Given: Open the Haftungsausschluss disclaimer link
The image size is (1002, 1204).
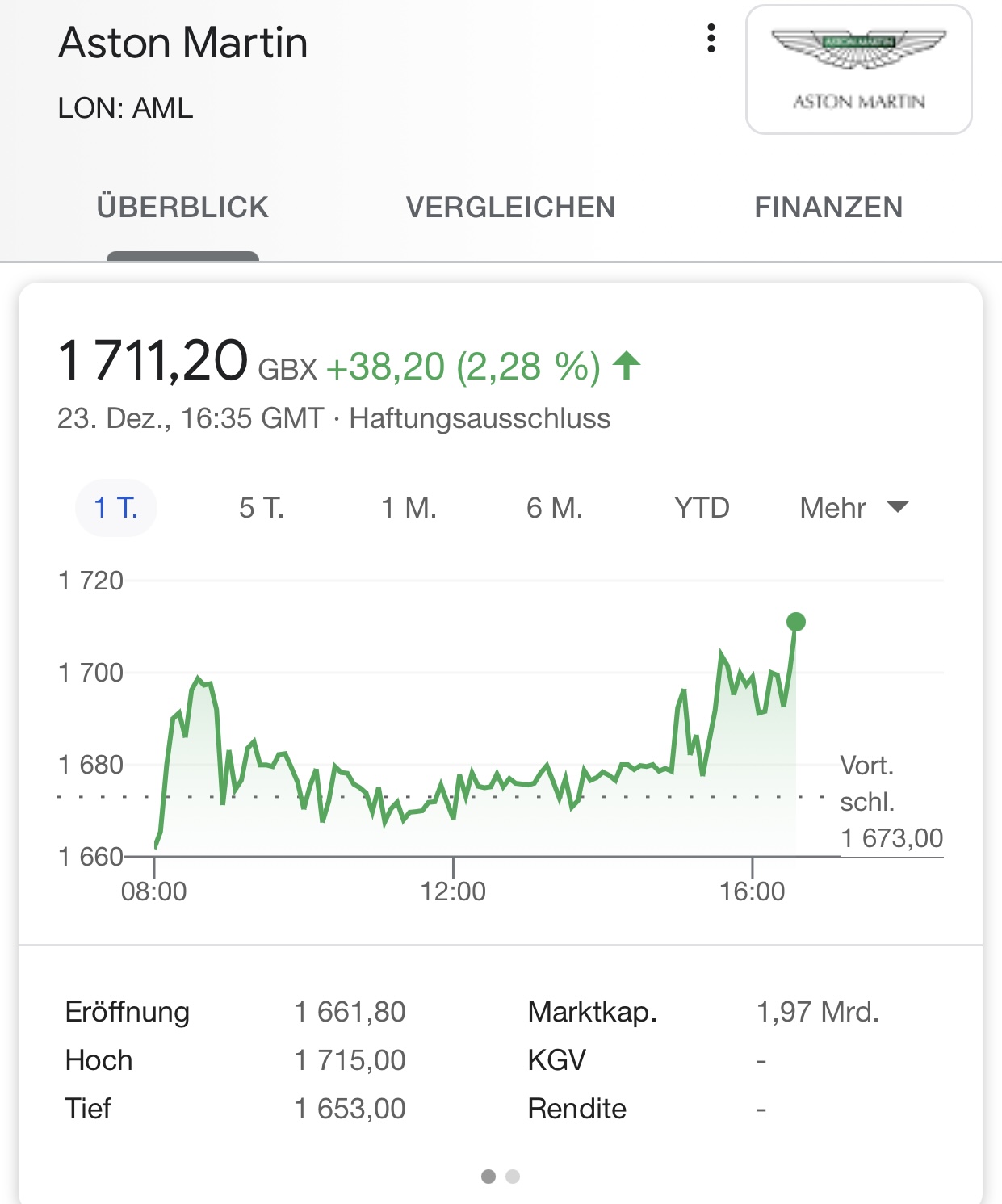Looking at the screenshot, I should point(480,418).
